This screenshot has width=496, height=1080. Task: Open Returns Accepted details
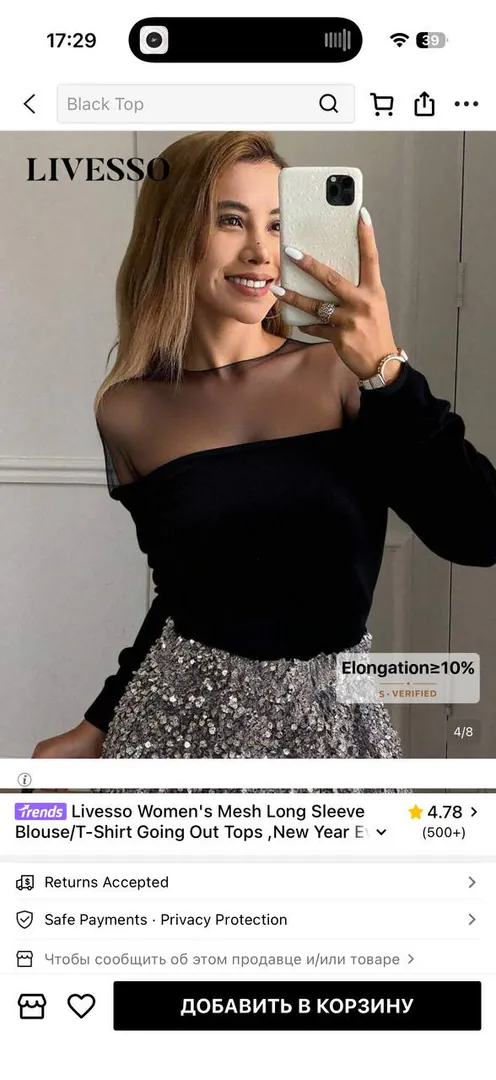click(x=248, y=882)
